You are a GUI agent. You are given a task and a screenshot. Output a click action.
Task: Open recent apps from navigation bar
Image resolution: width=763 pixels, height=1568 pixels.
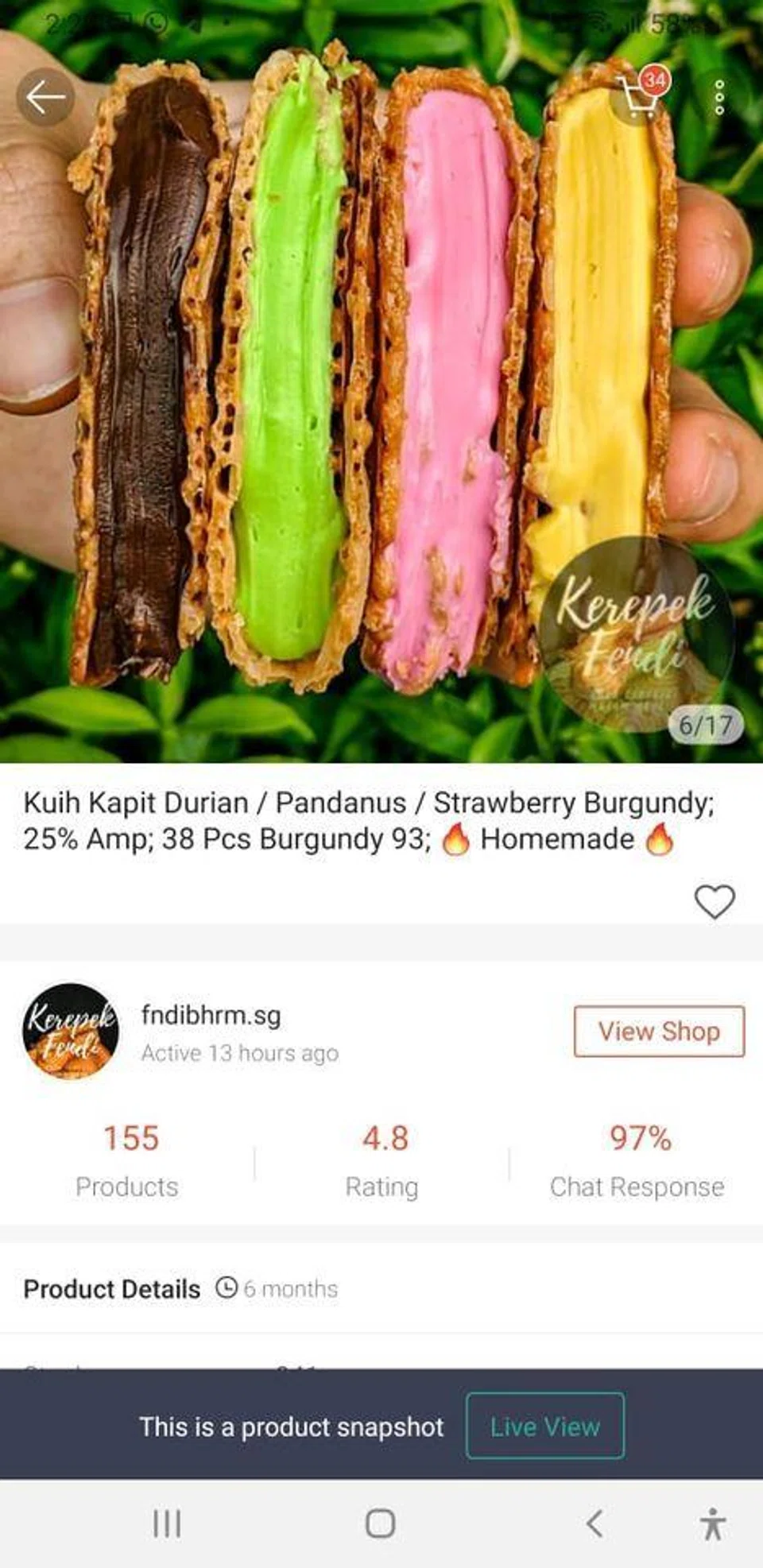point(167,1523)
